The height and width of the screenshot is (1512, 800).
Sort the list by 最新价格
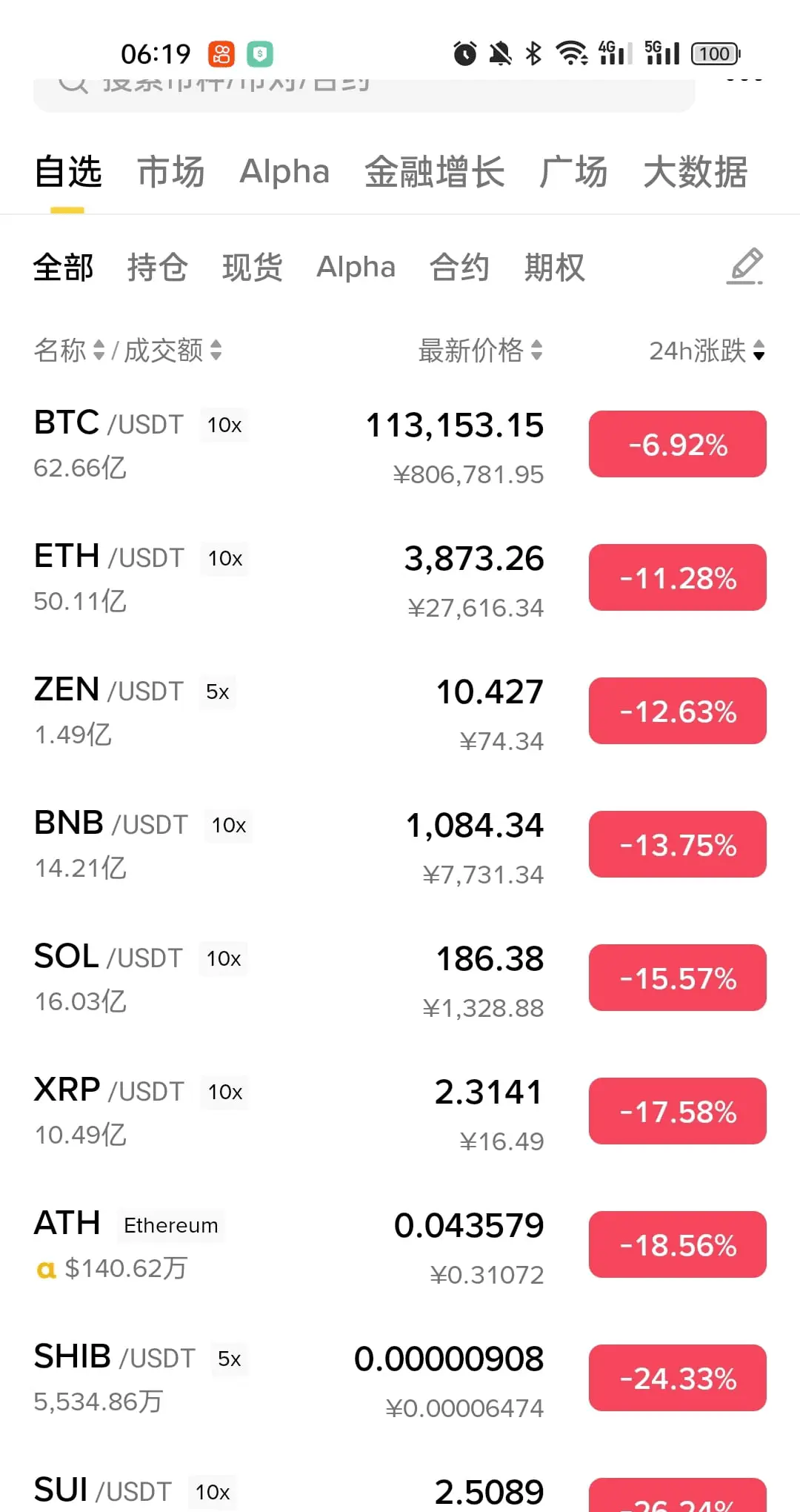480,351
